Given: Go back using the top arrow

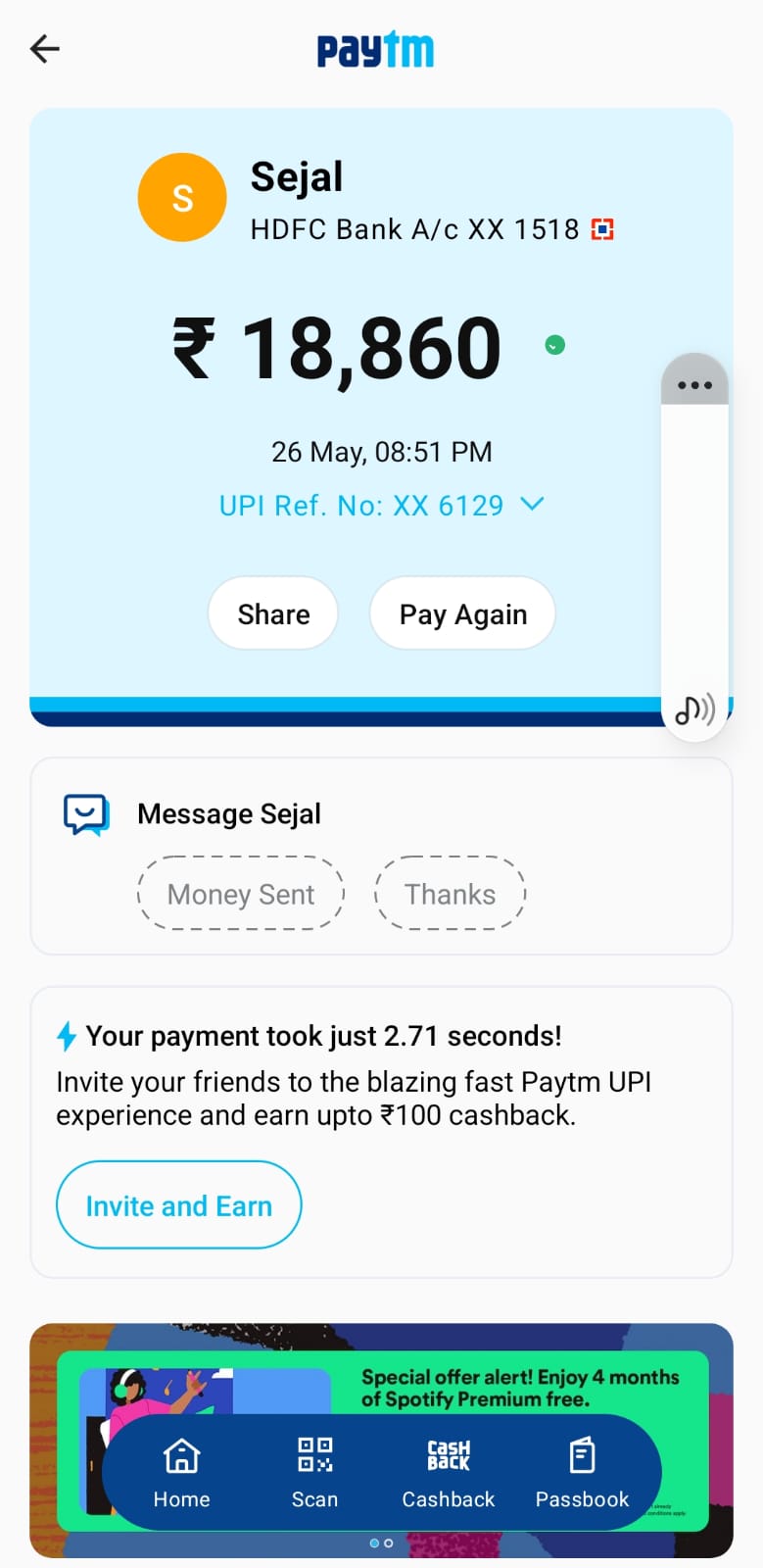Looking at the screenshot, I should (45, 48).
